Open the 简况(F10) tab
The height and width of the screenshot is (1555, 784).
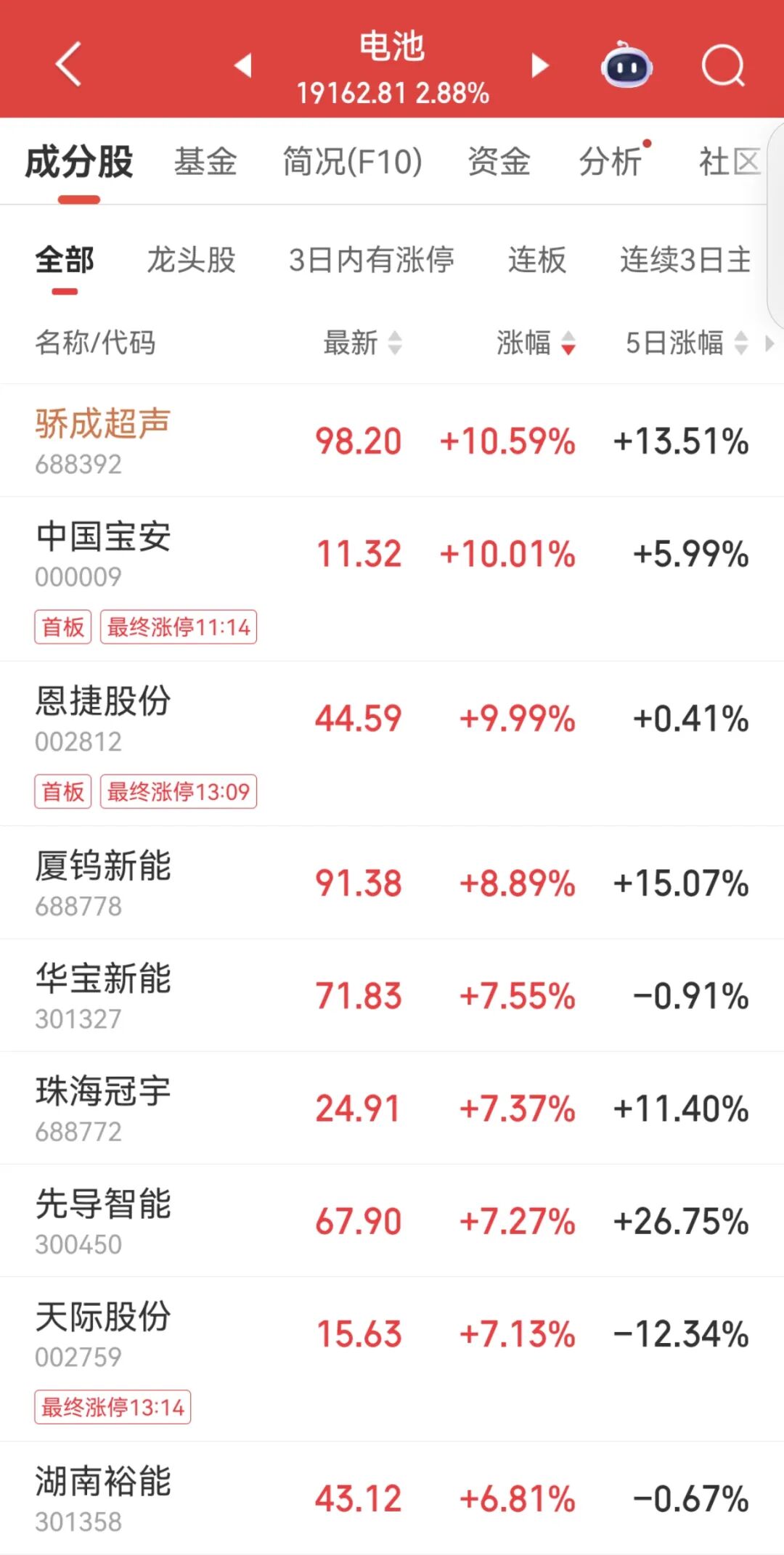pyautogui.click(x=352, y=161)
